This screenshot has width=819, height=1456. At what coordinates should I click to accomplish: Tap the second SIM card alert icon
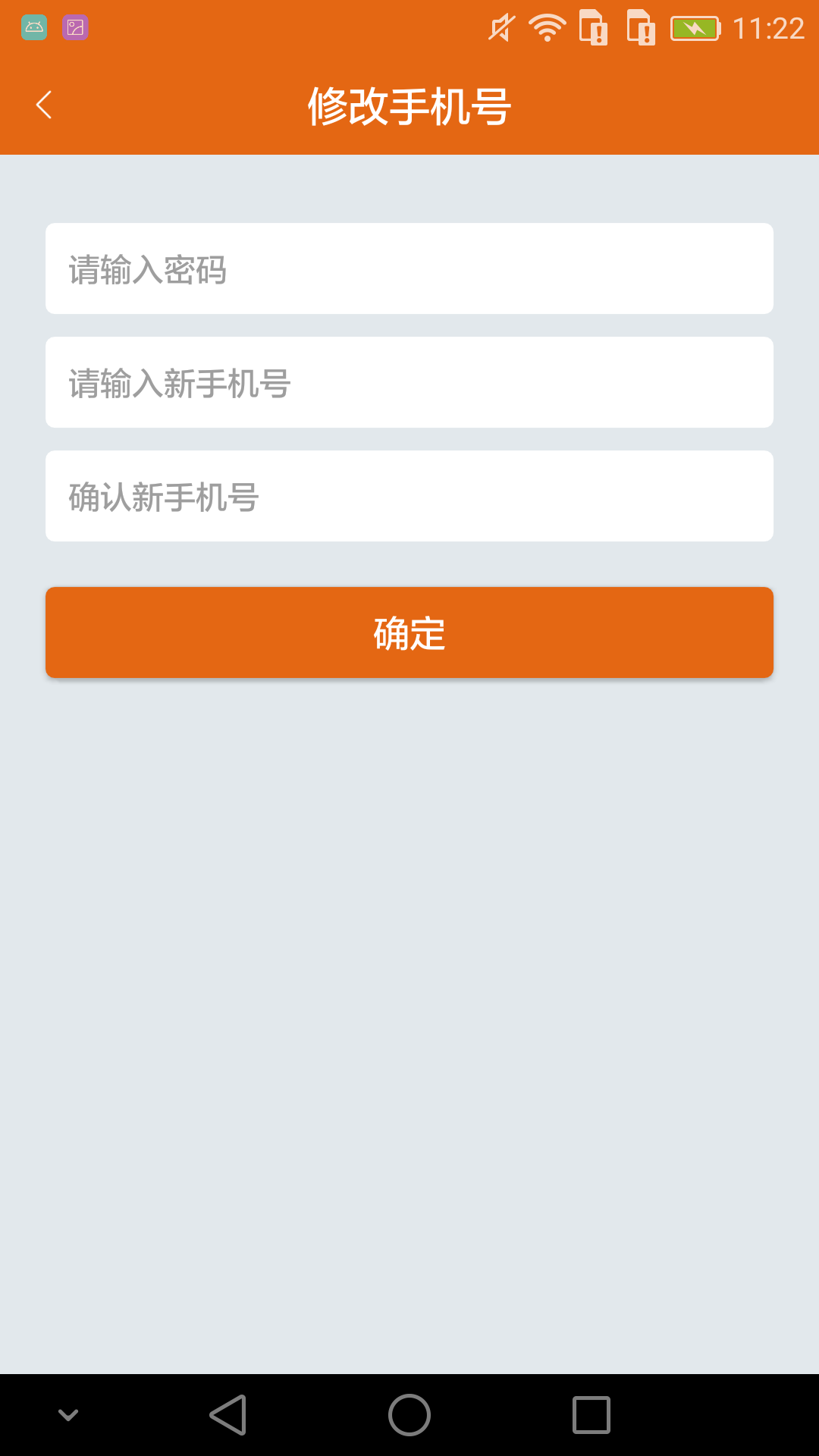[x=641, y=29]
